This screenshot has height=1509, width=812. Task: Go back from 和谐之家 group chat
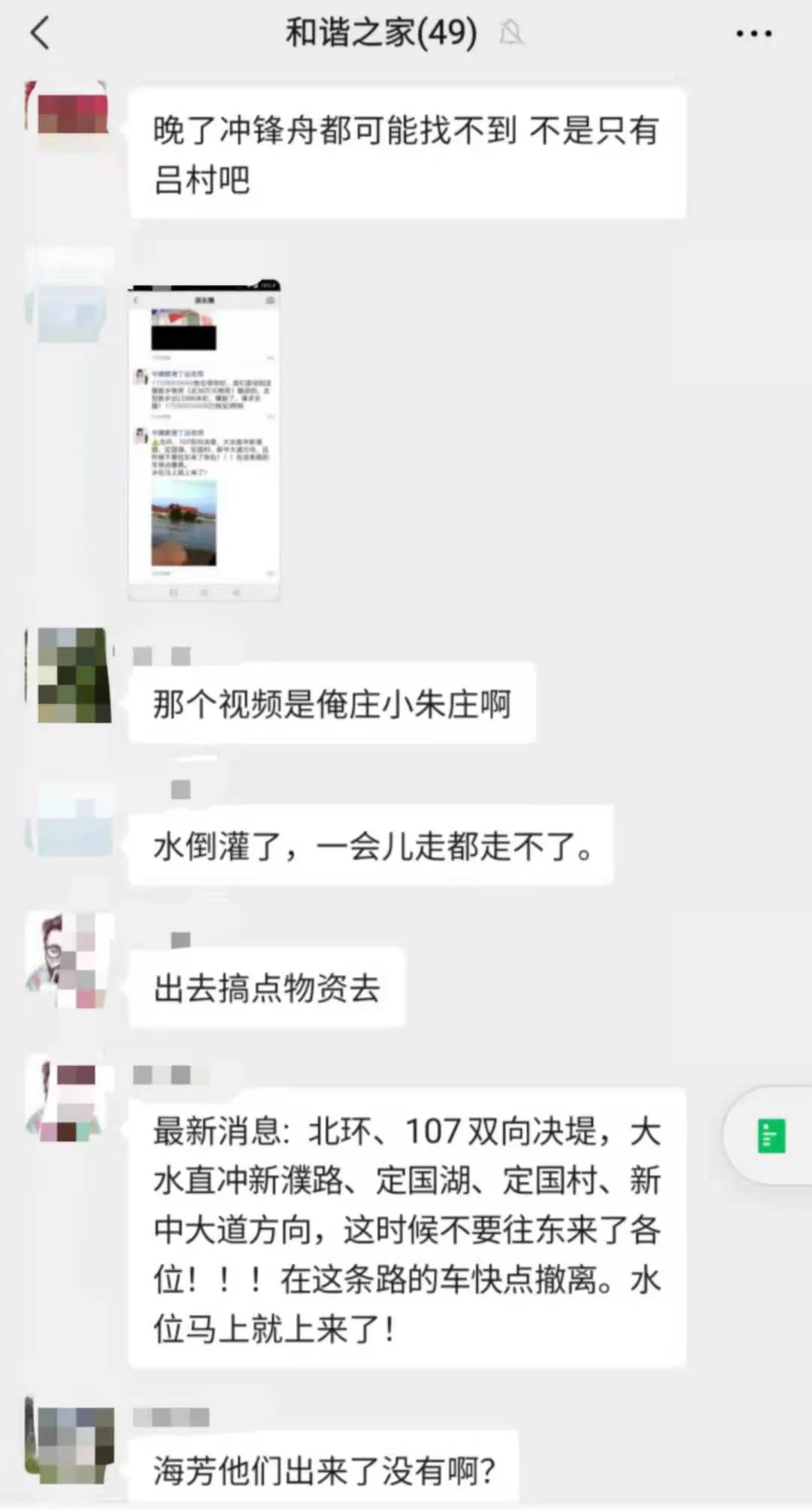point(41,34)
